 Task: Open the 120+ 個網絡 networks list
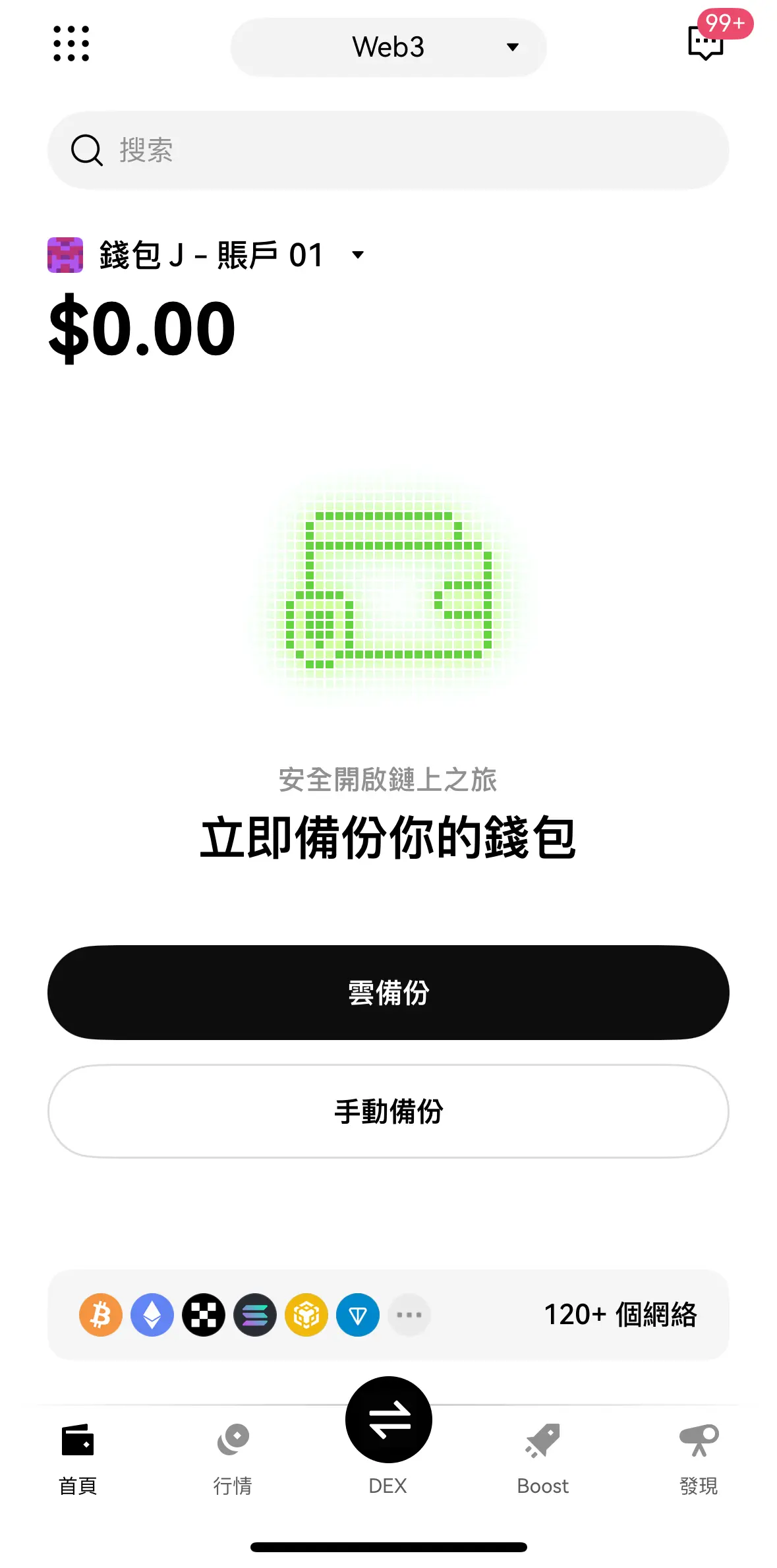coord(388,1315)
